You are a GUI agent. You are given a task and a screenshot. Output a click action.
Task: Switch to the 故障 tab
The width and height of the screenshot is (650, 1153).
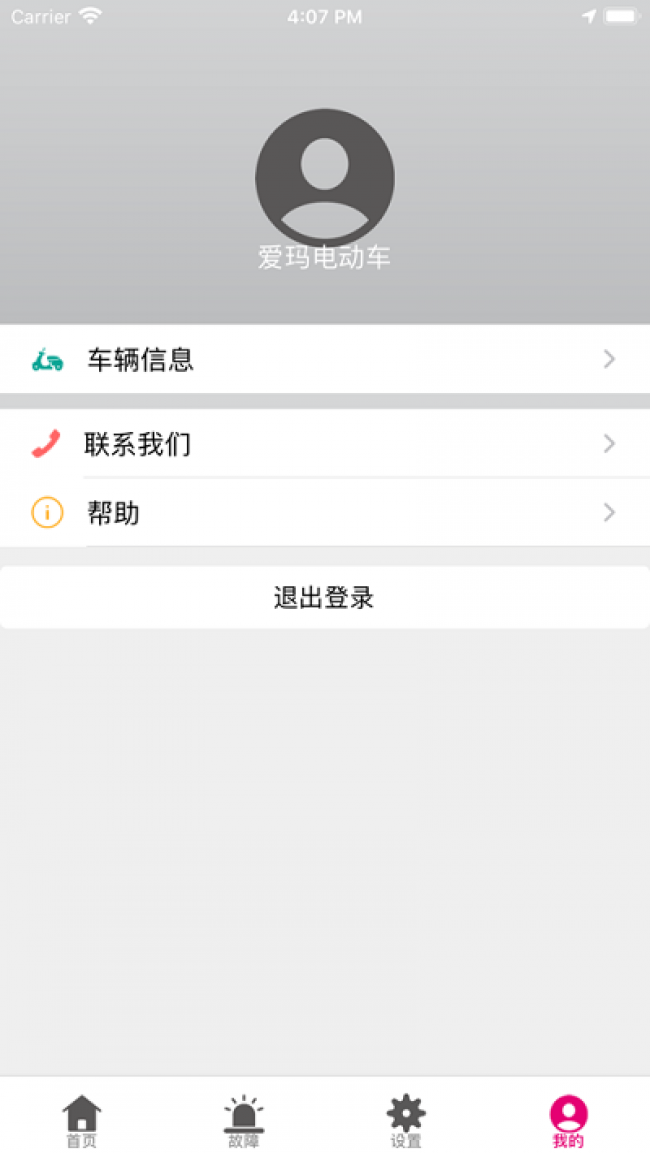coord(243,1121)
